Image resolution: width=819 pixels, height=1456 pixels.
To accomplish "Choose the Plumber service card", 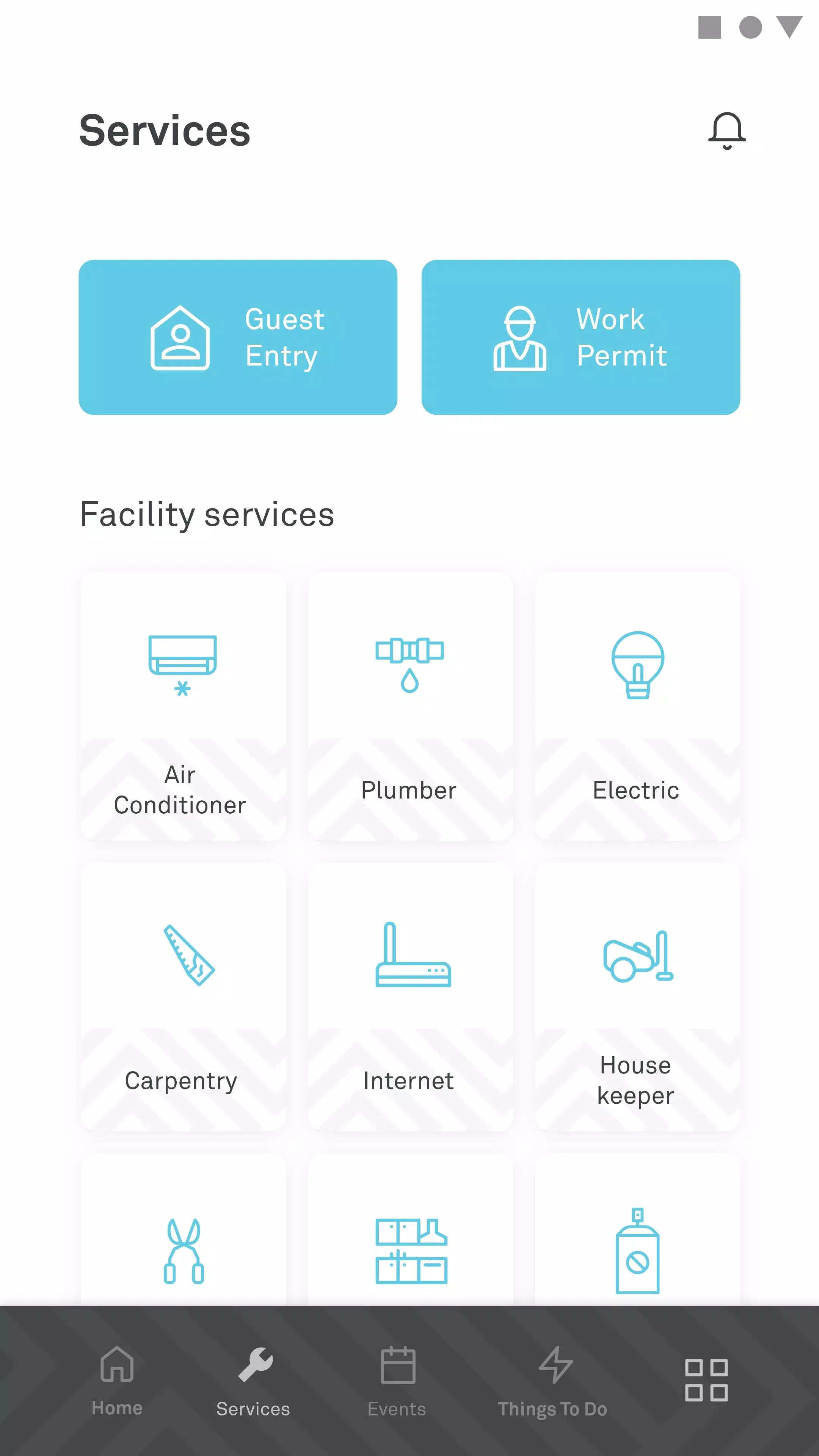I will (x=410, y=706).
